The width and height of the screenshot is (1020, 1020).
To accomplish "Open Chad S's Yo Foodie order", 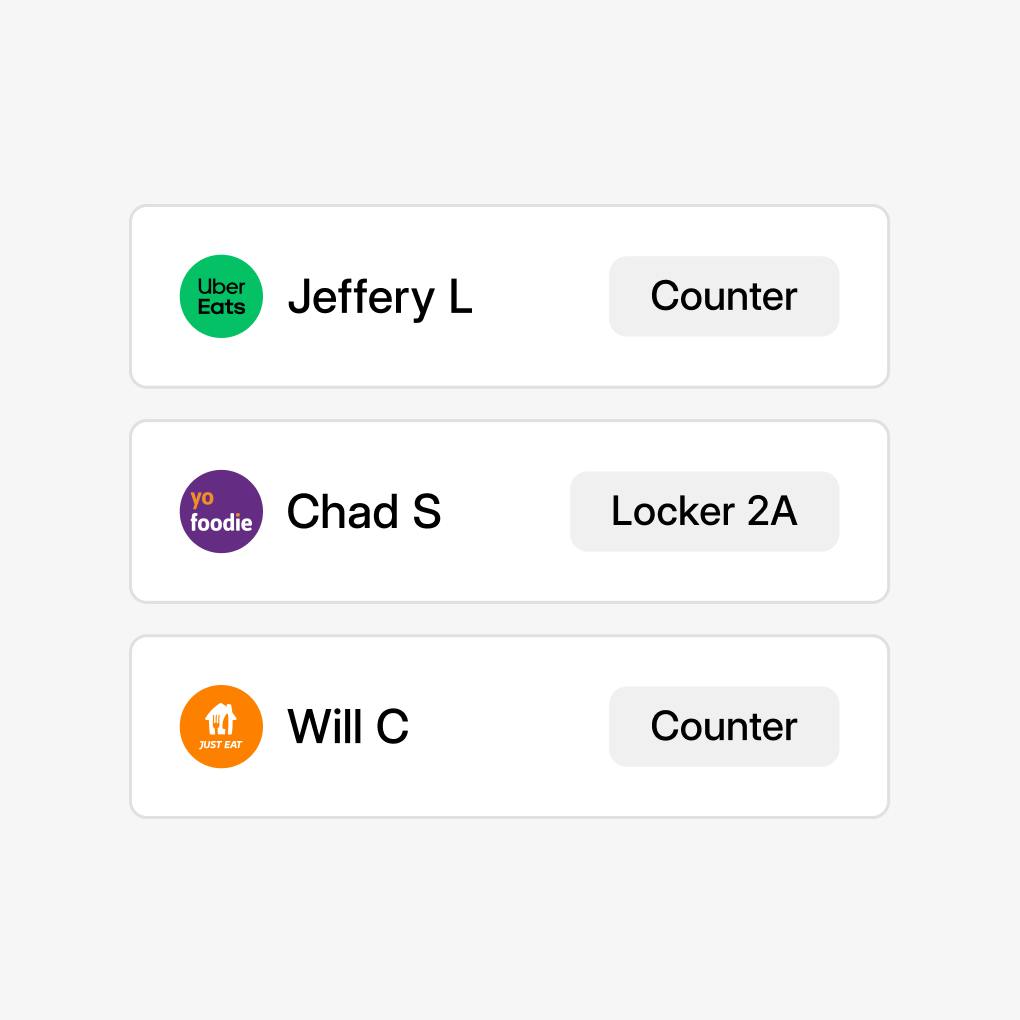I will click(x=364, y=512).
